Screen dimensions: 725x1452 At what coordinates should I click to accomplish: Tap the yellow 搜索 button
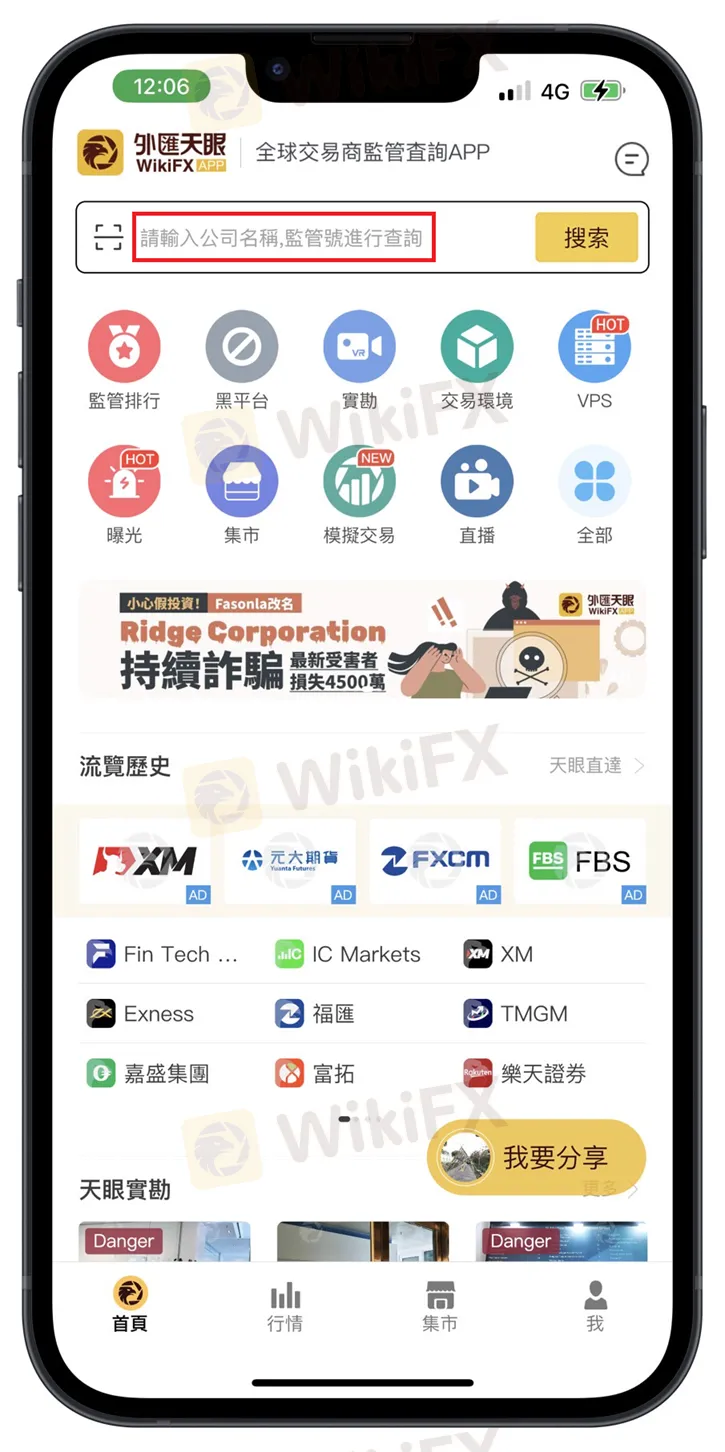coord(586,238)
